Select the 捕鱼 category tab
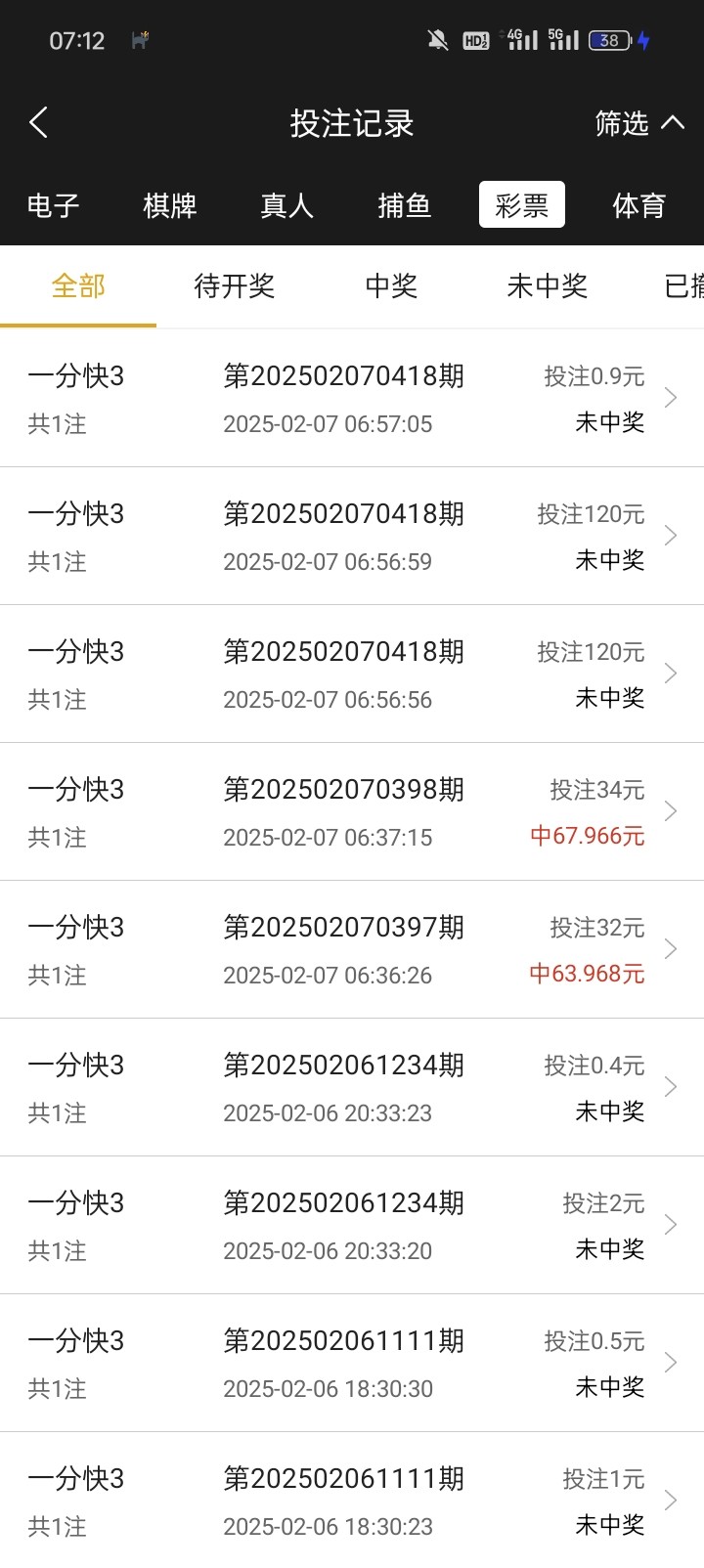The height and width of the screenshot is (1568, 704). pos(405,205)
